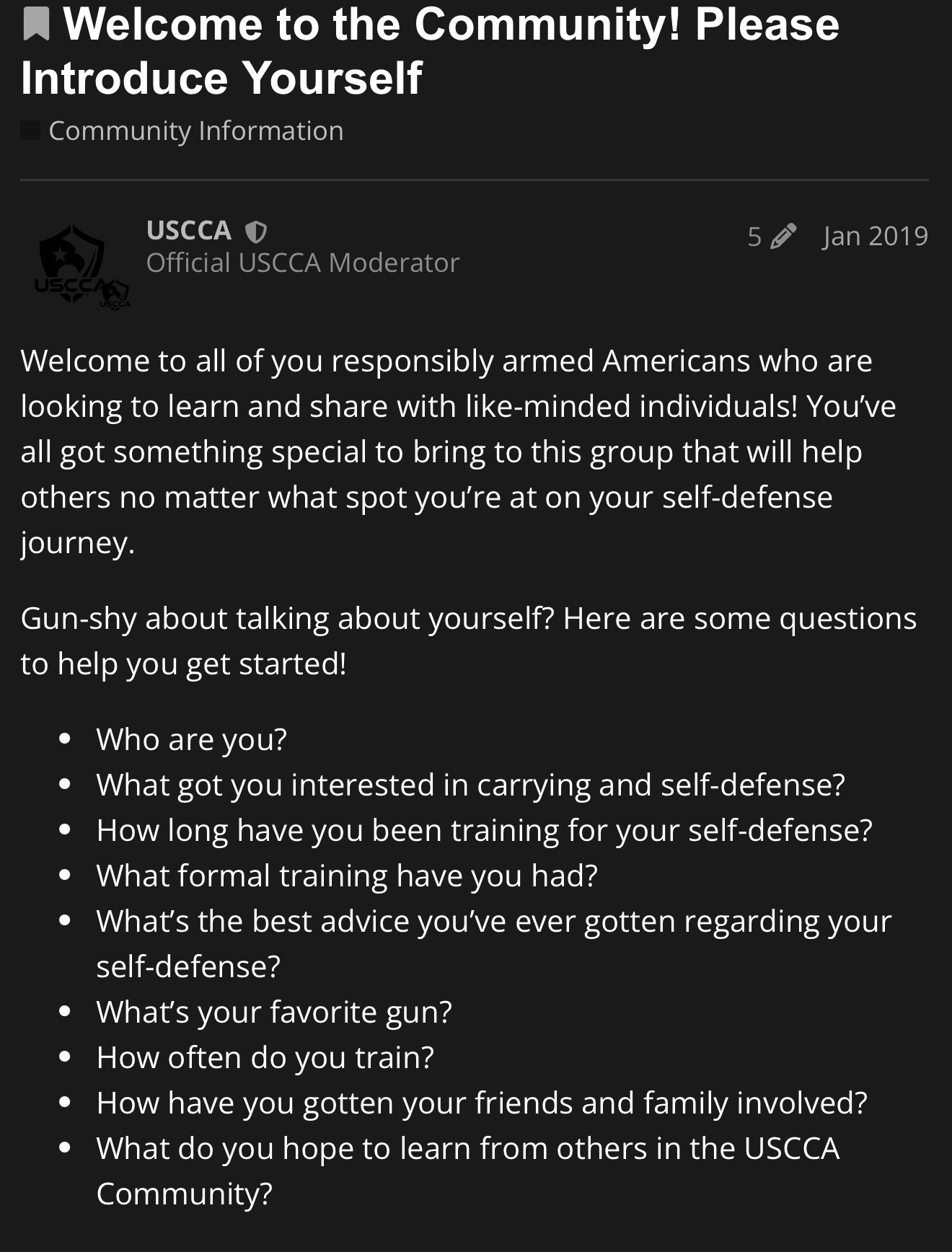Tap the topic title bookmark icon

[36, 25]
